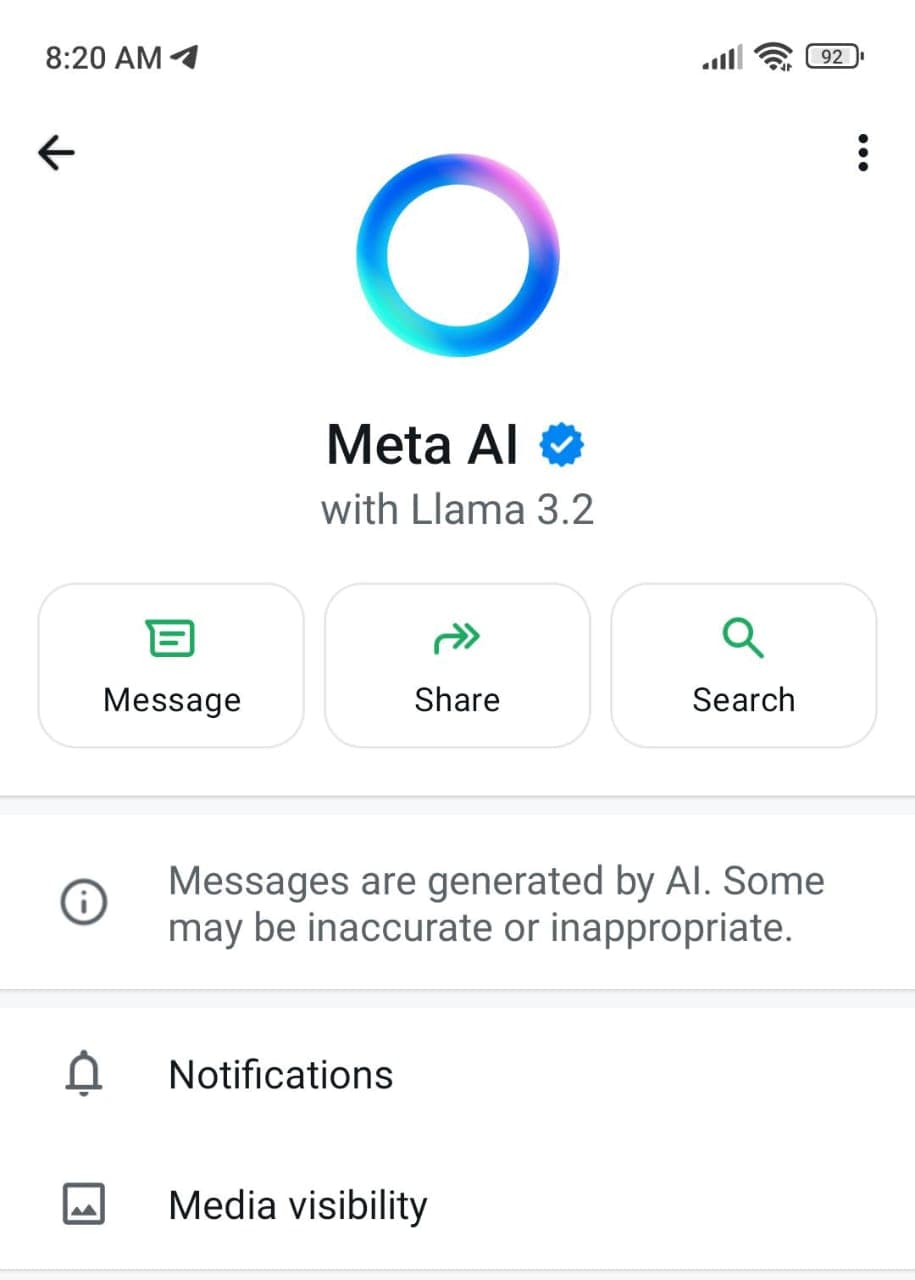Tap the Share arrow icon

click(x=457, y=637)
